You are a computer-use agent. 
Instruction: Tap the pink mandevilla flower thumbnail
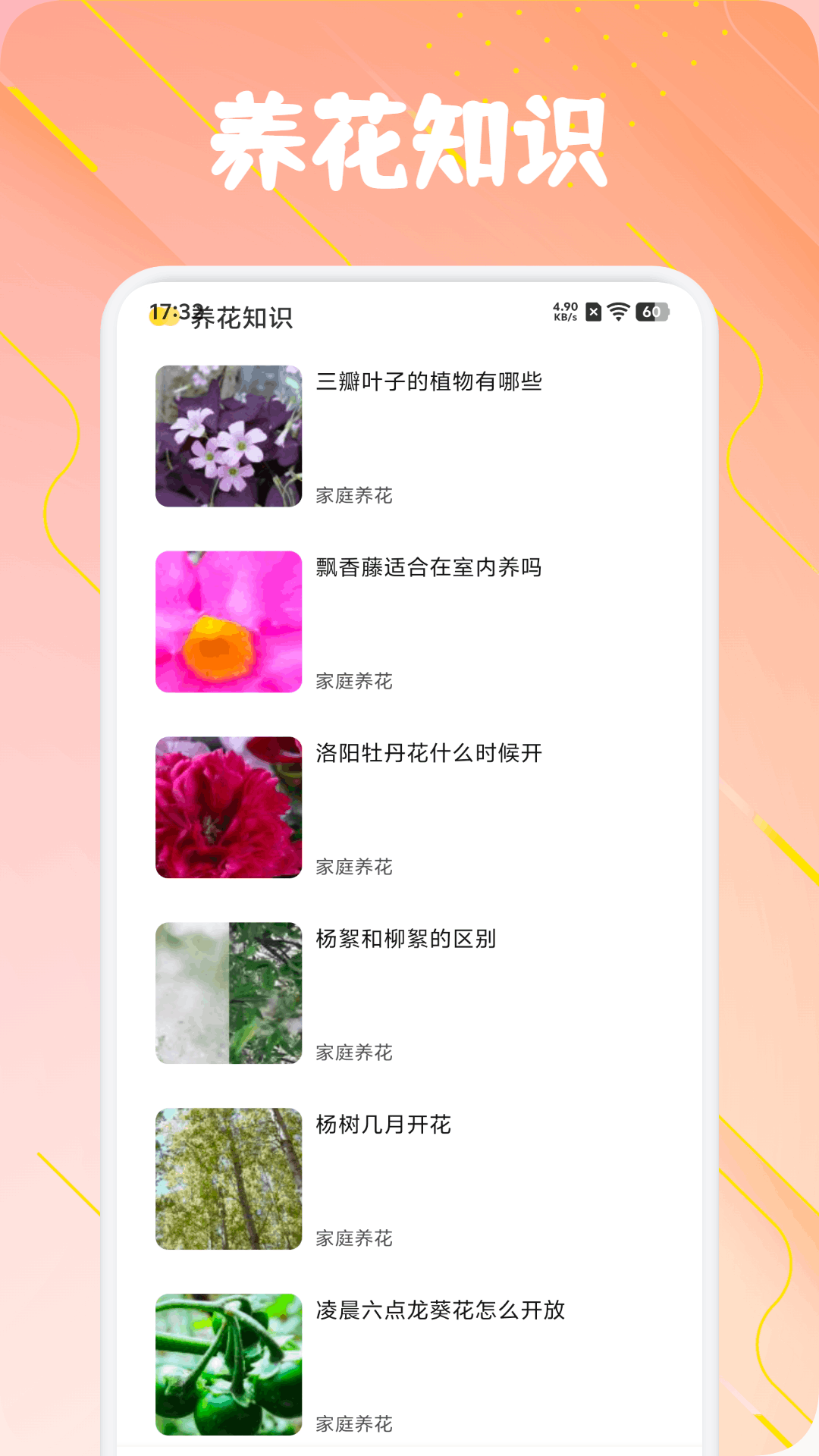click(x=228, y=622)
